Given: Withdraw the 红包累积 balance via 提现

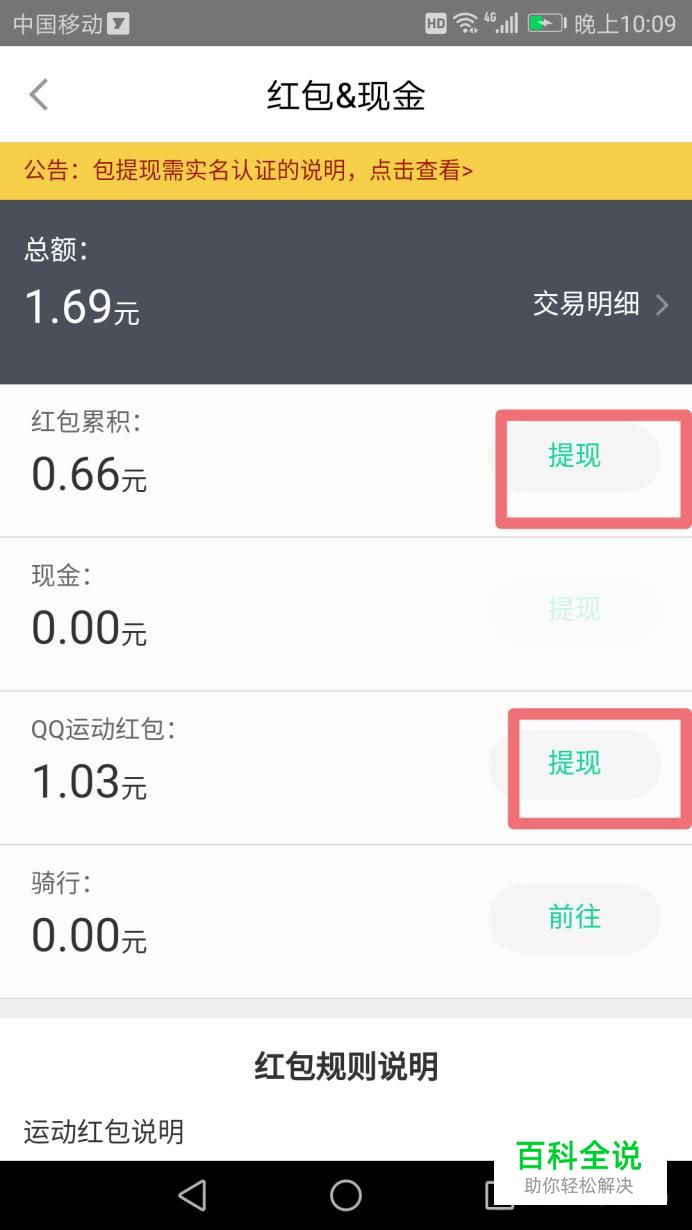Looking at the screenshot, I should tap(575, 456).
